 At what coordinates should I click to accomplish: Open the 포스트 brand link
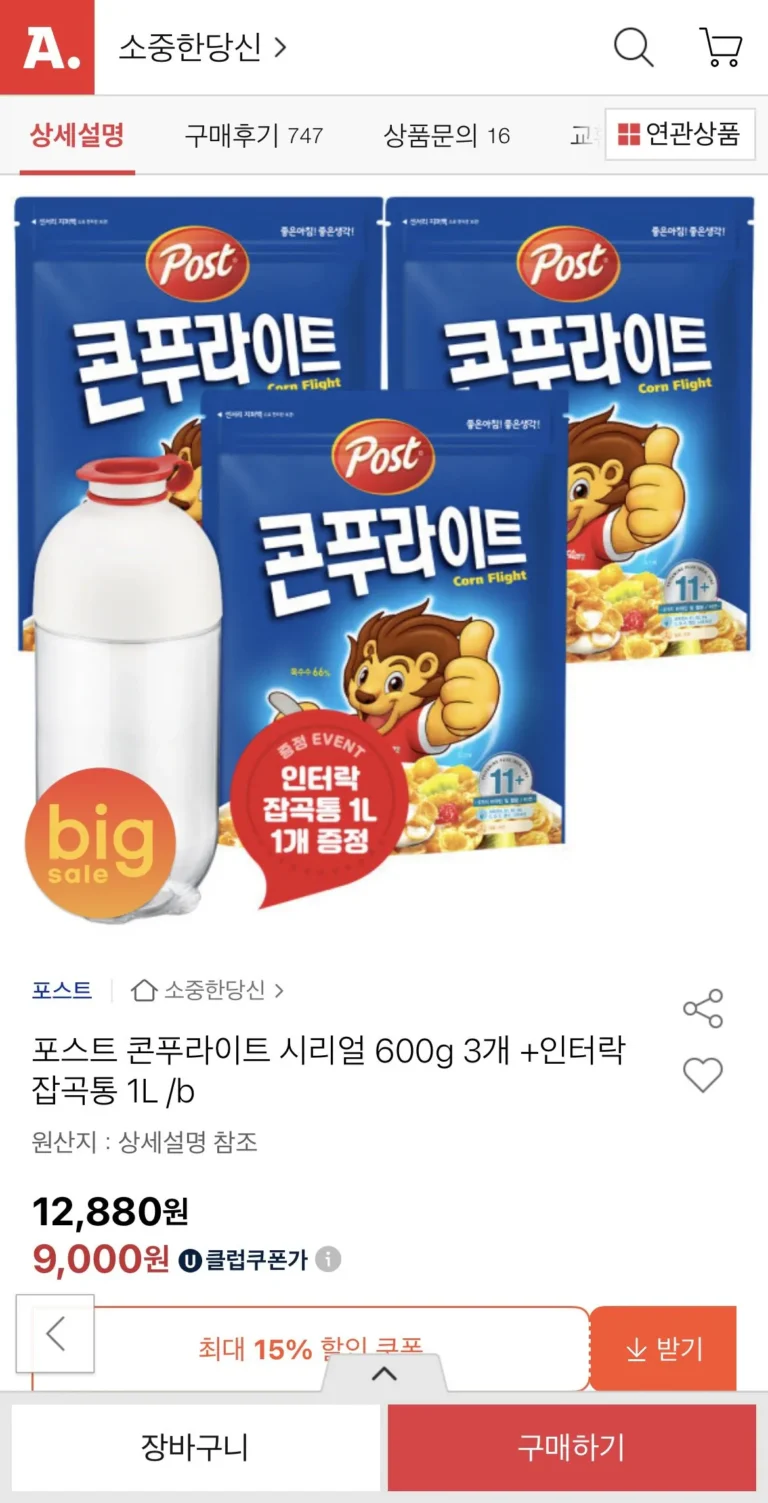[62, 990]
